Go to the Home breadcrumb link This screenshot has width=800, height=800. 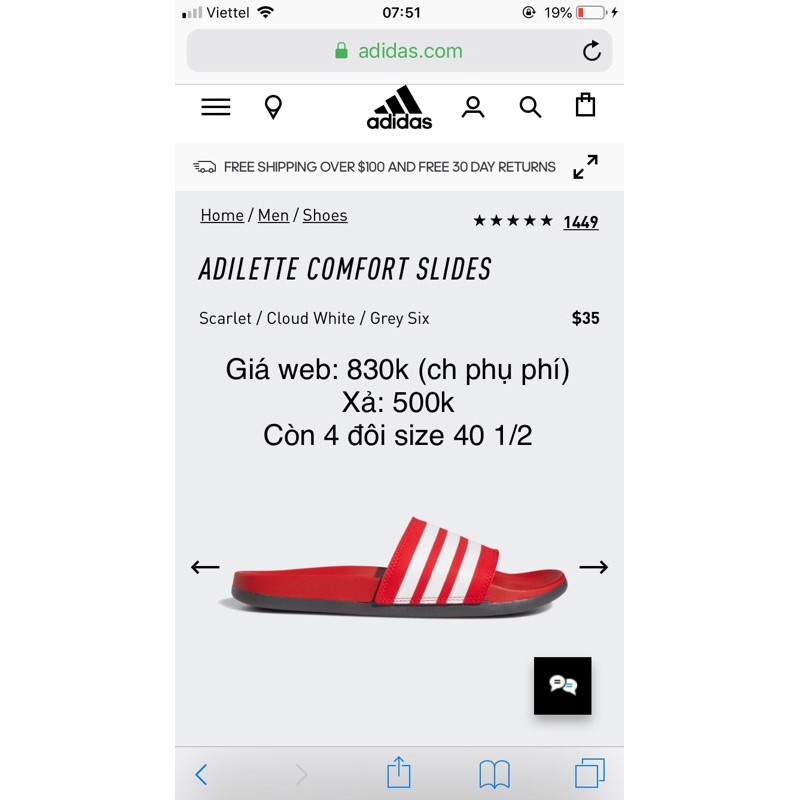tap(222, 215)
